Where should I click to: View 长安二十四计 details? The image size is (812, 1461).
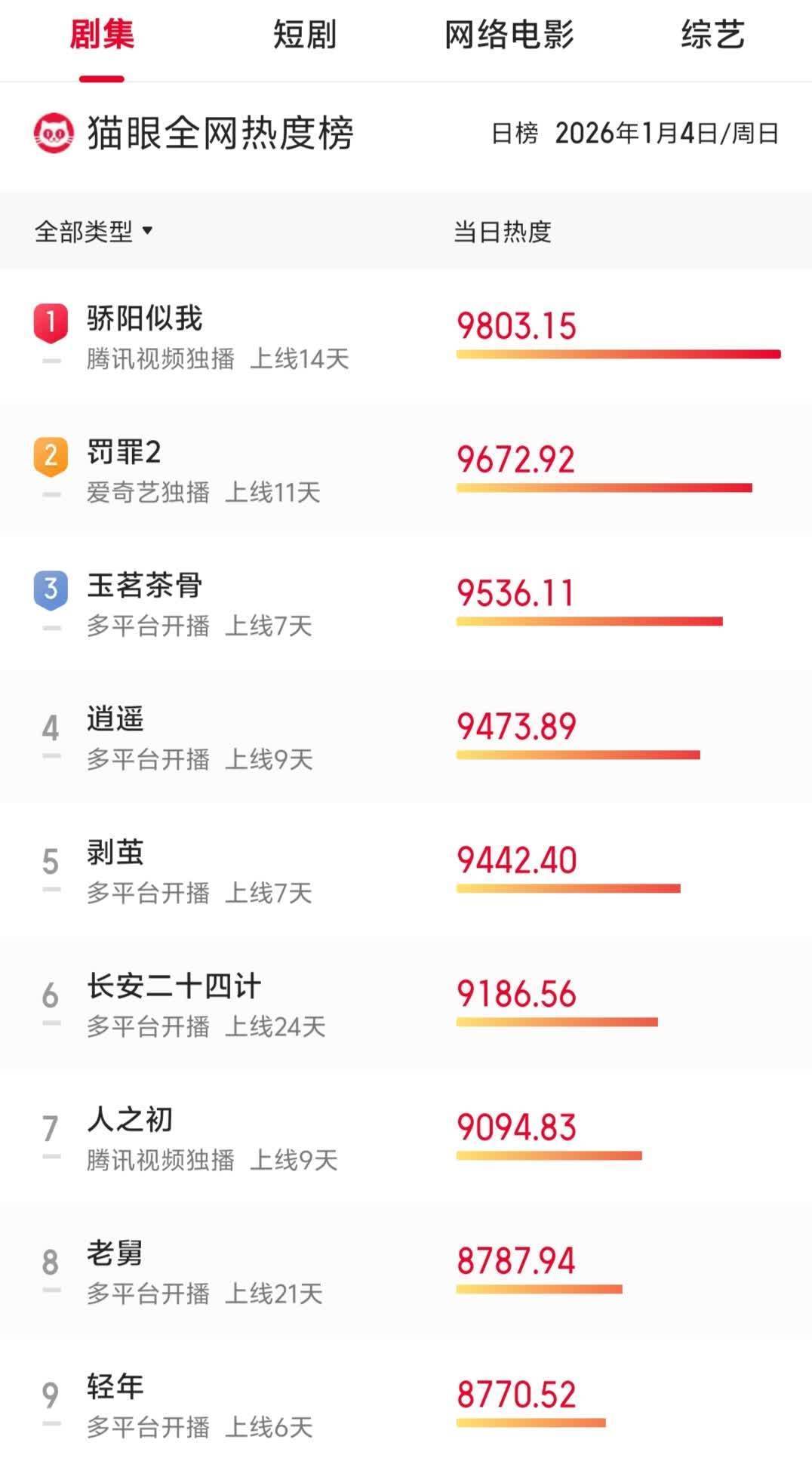click(x=174, y=987)
